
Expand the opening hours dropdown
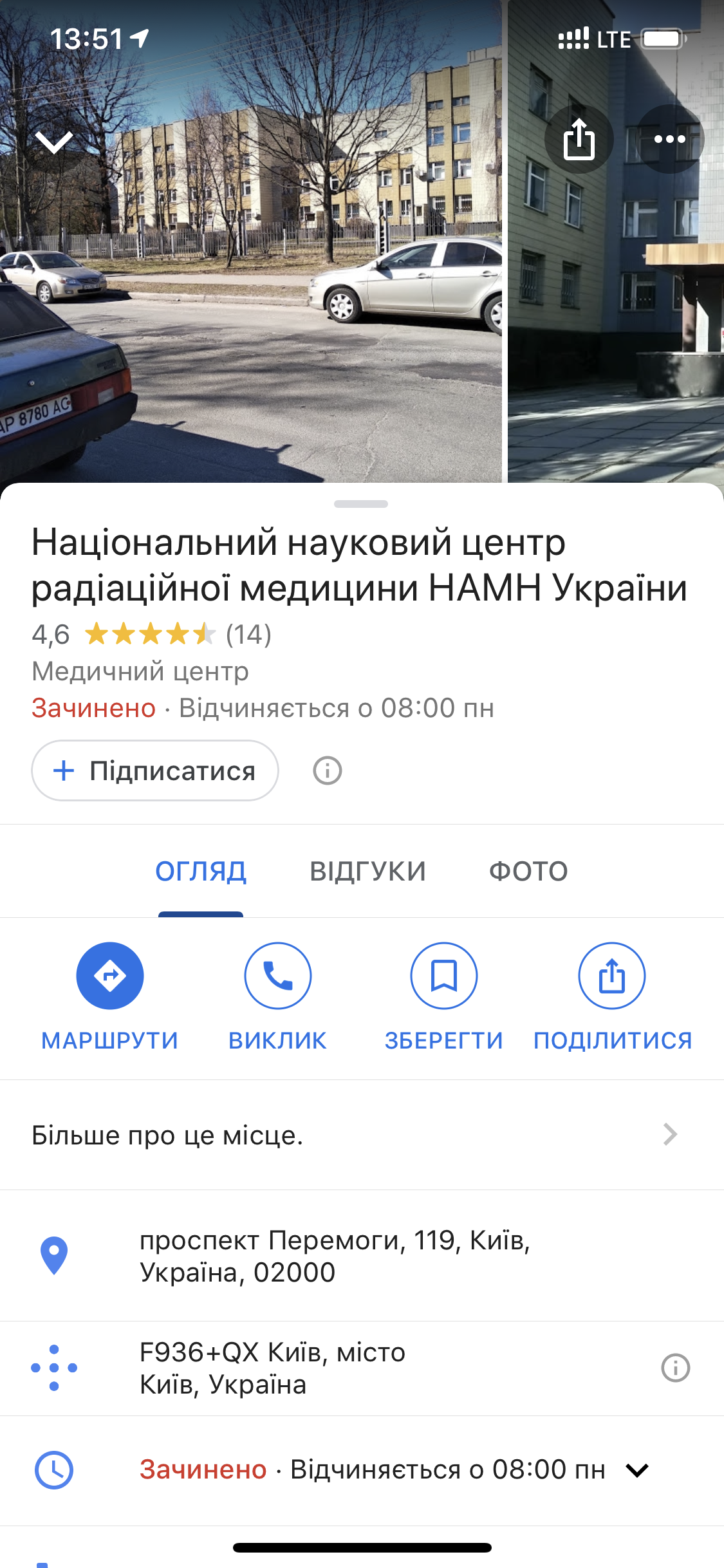tap(636, 1470)
